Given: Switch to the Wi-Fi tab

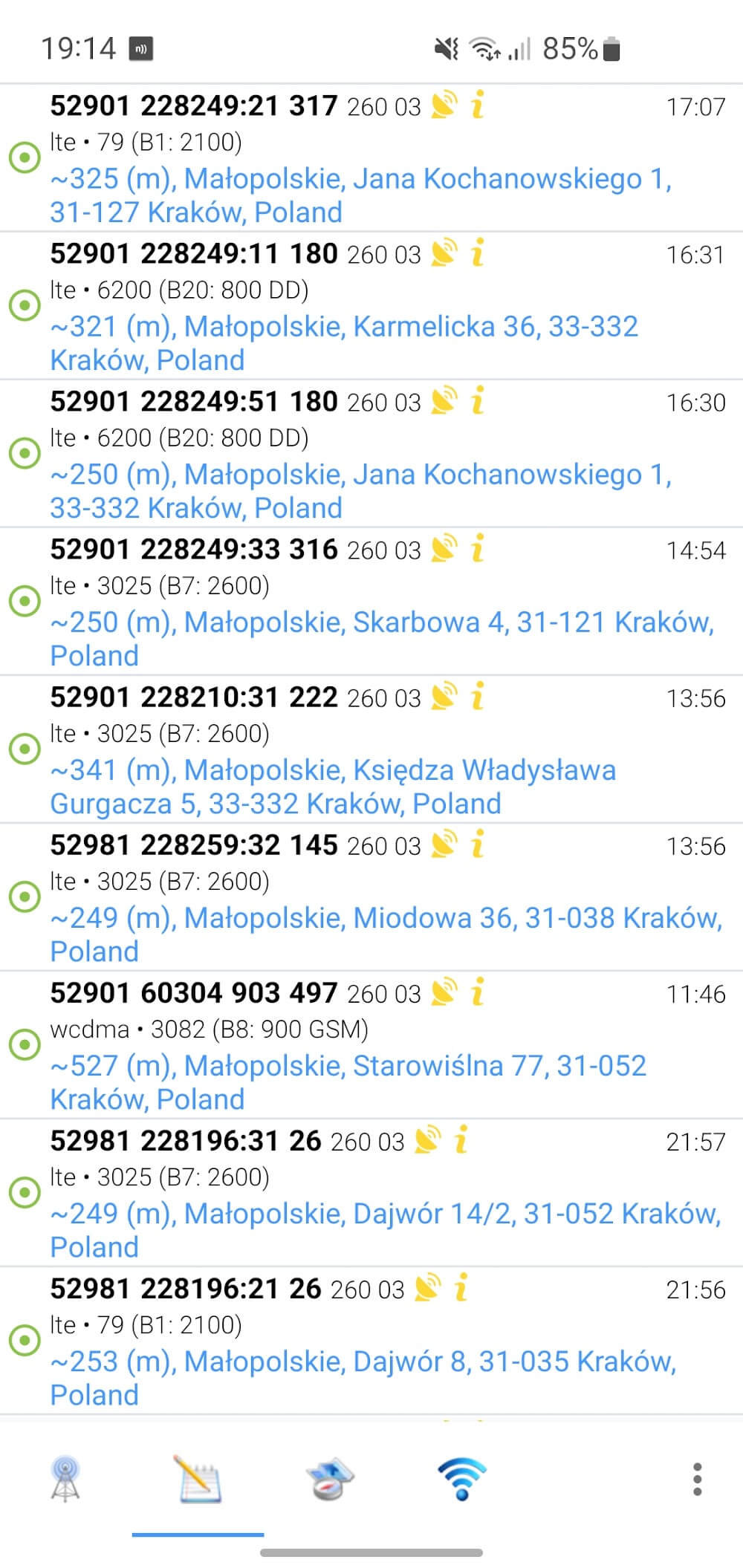Looking at the screenshot, I should coord(461,1479).
